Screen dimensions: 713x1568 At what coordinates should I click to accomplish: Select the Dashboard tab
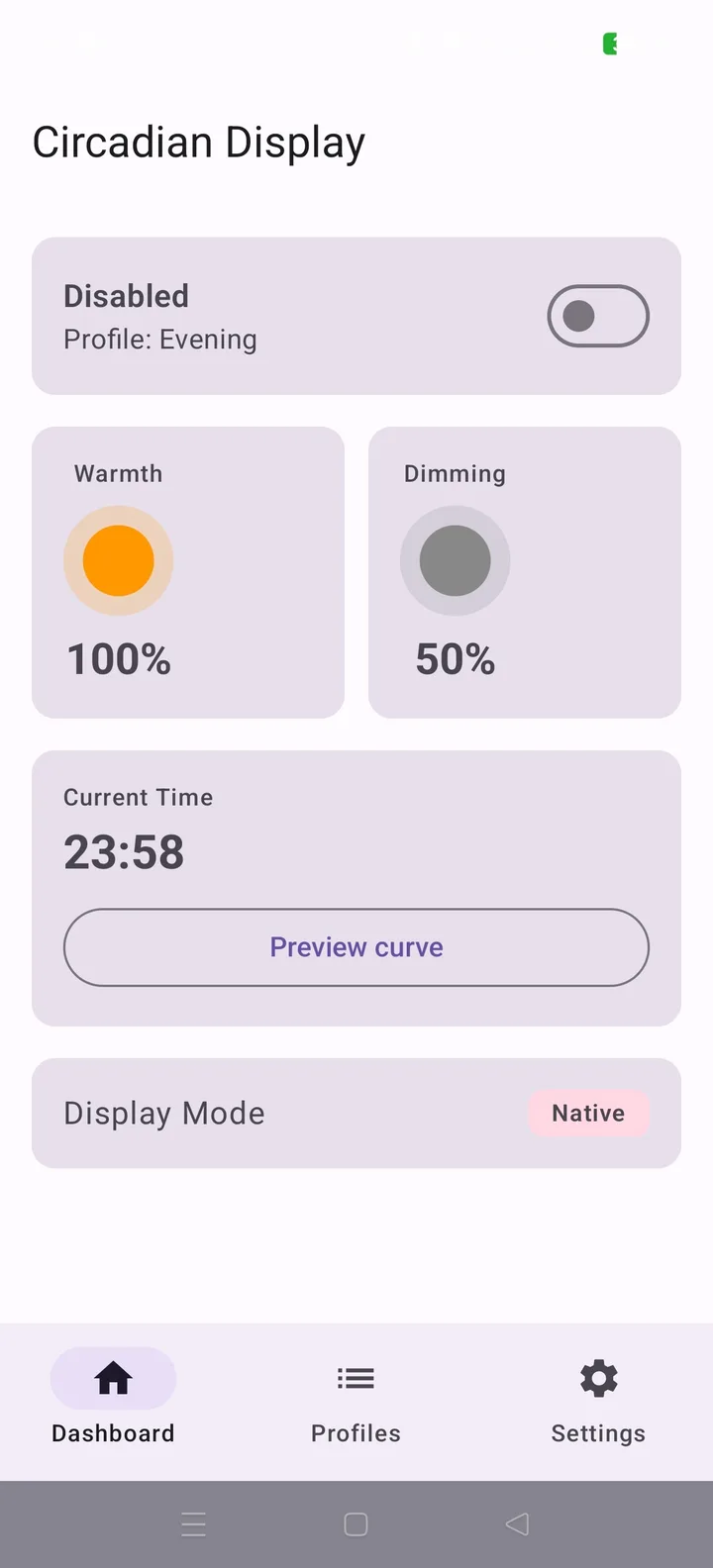pos(113,1402)
